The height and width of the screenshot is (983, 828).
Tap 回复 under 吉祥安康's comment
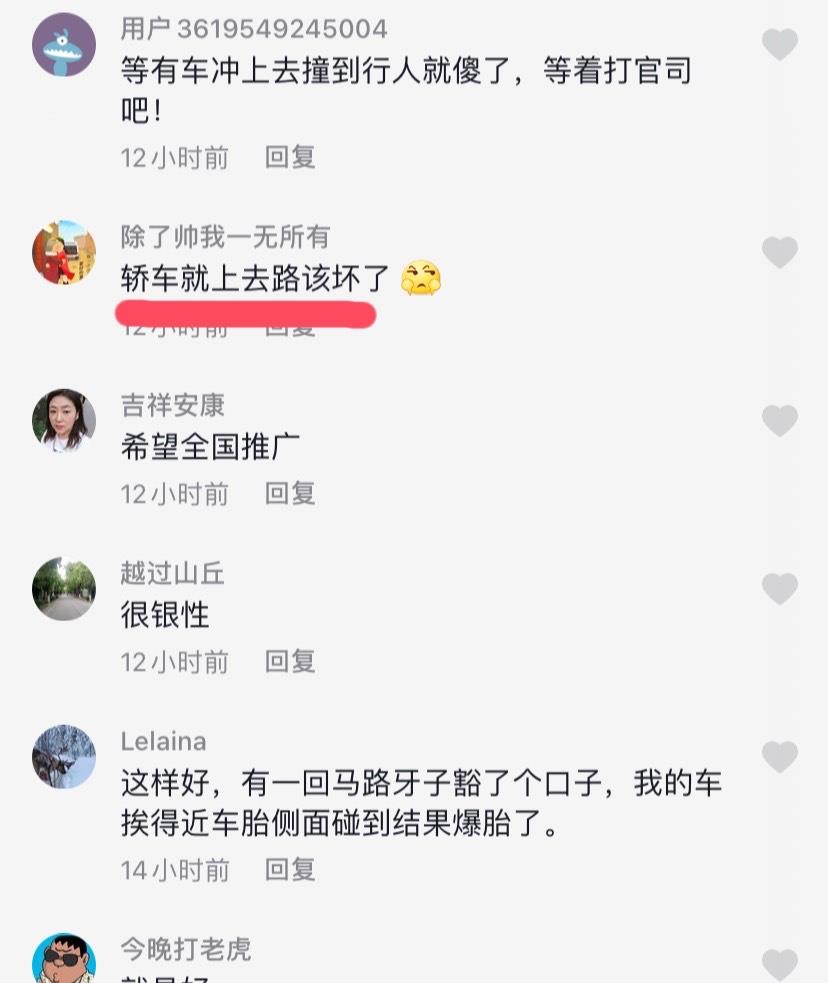pos(292,493)
